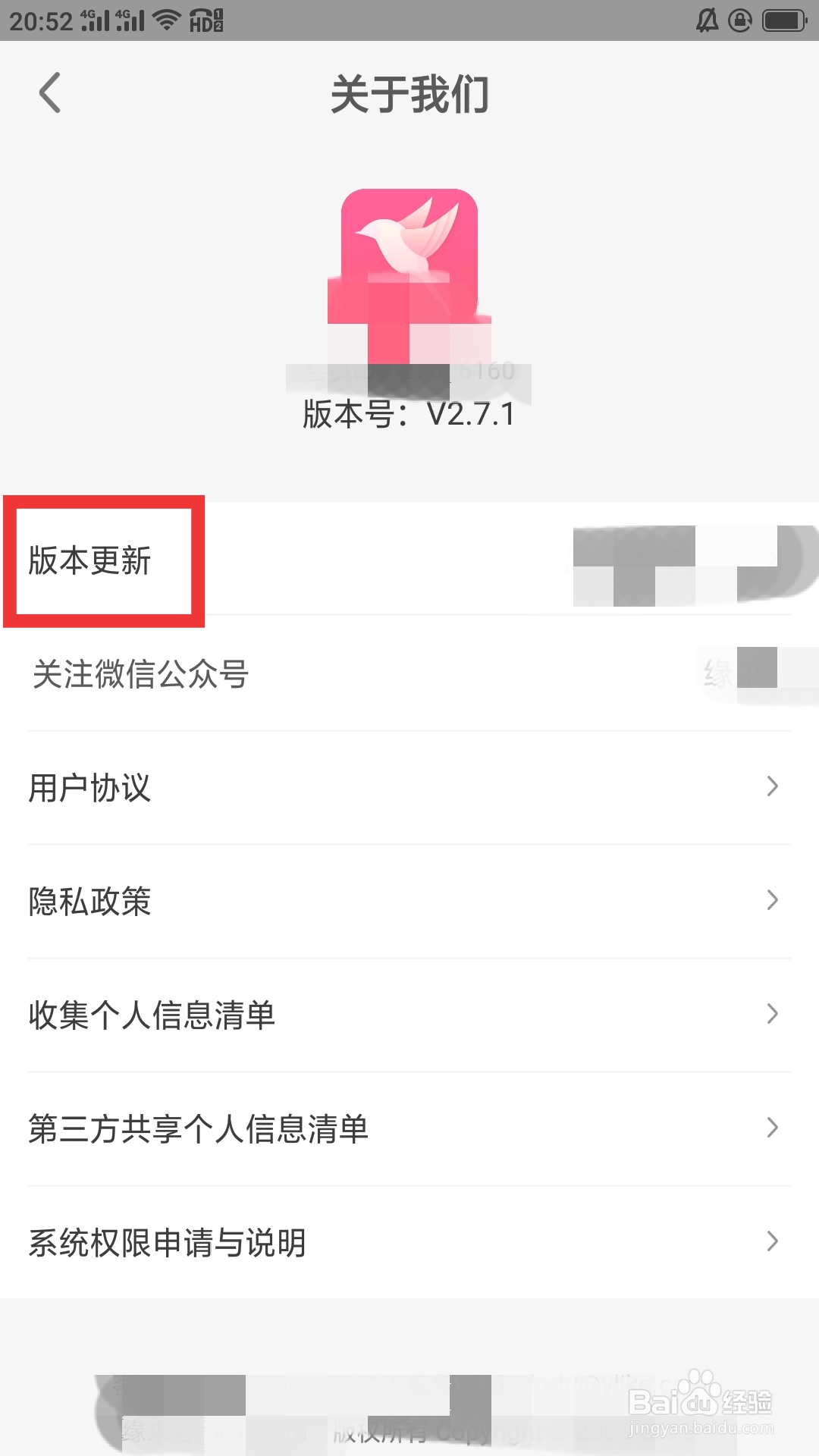Expand 系统权限申请与说明 with its chevron
The height and width of the screenshot is (1456, 819).
coord(773,1241)
